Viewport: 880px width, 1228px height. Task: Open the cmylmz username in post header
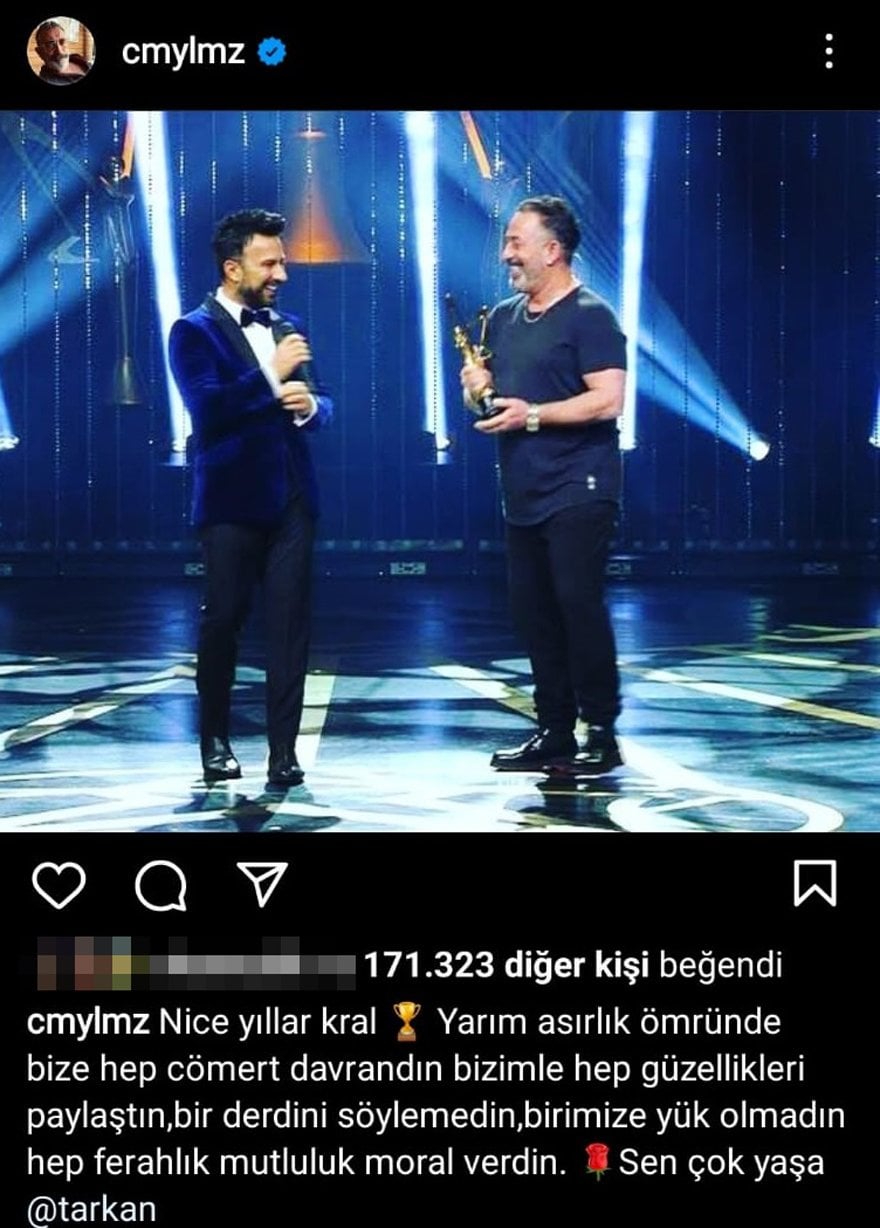[183, 52]
